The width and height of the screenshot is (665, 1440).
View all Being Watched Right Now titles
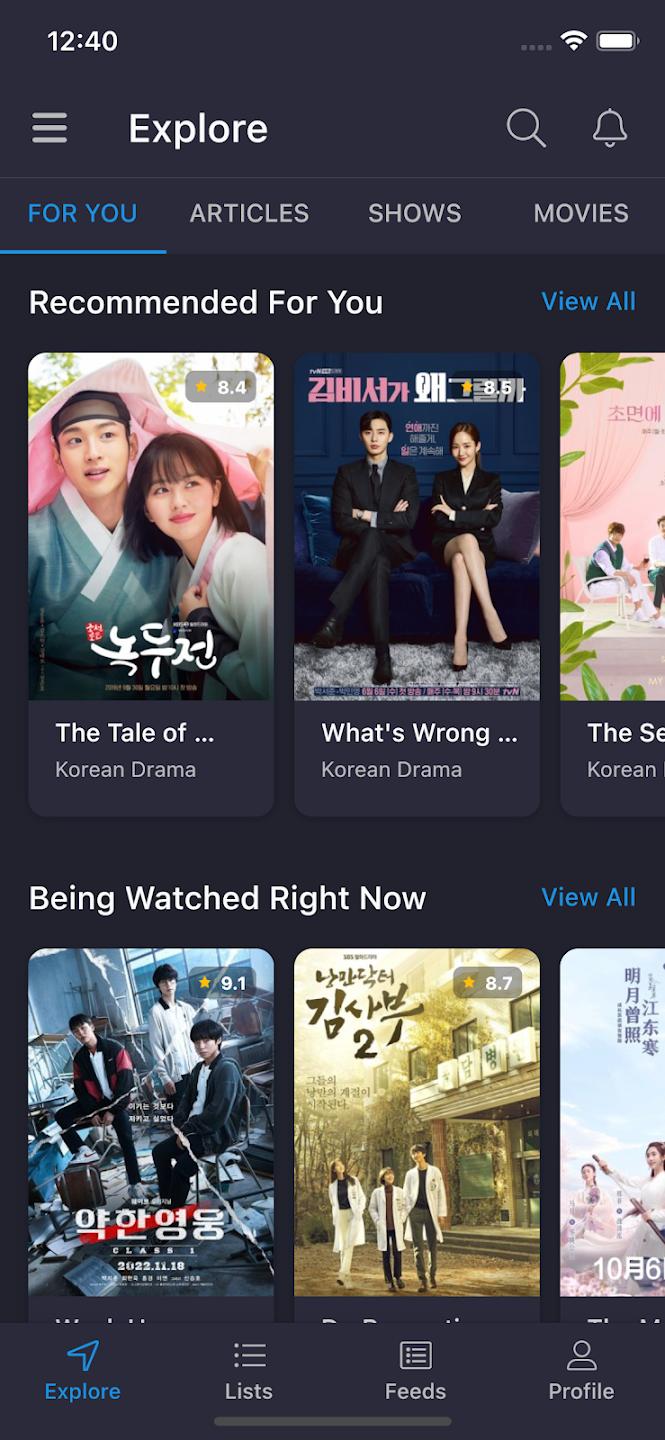tap(588, 897)
